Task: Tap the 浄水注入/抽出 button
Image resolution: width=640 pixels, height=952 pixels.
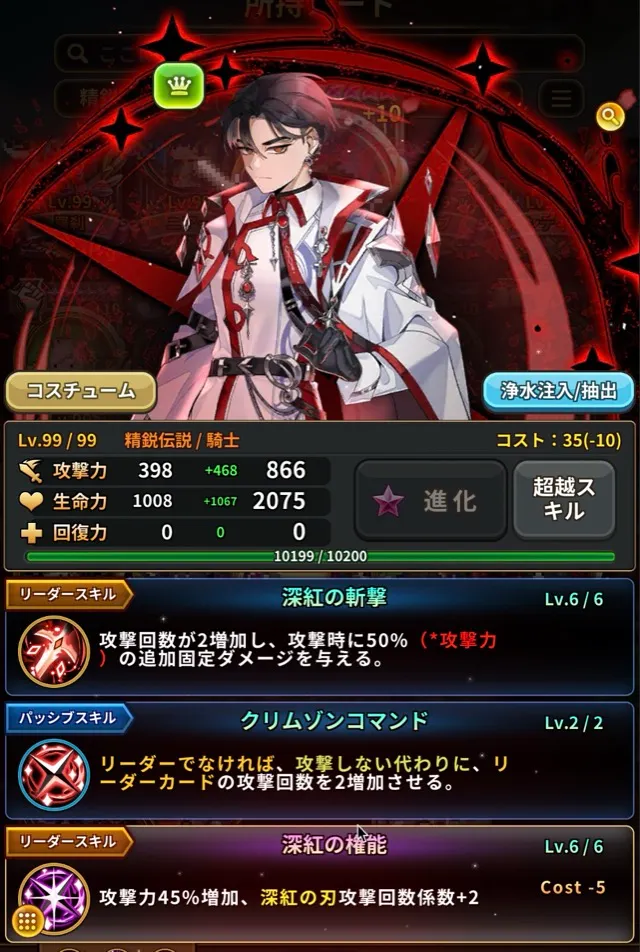Action: tap(559, 391)
